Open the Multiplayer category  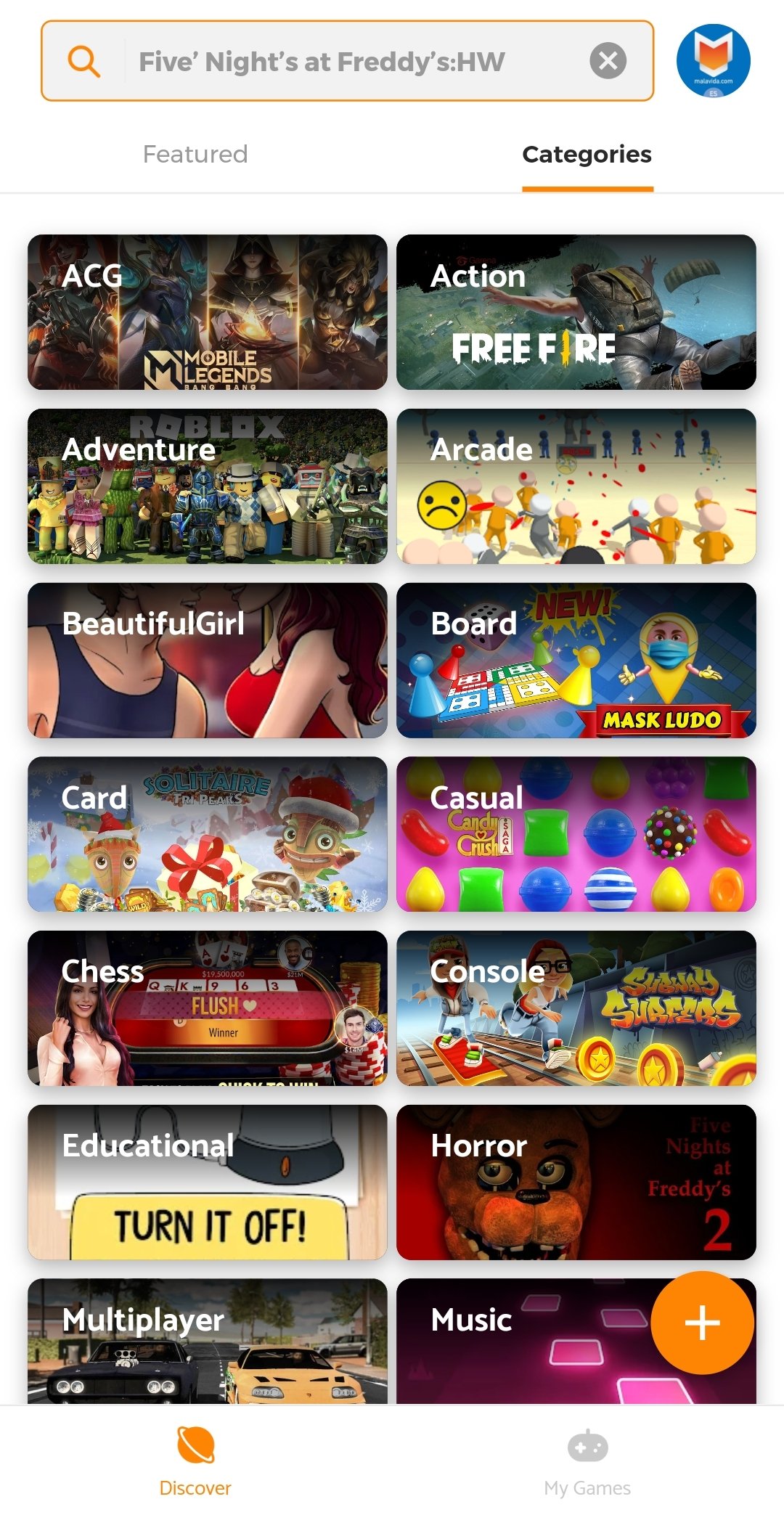click(x=208, y=1342)
